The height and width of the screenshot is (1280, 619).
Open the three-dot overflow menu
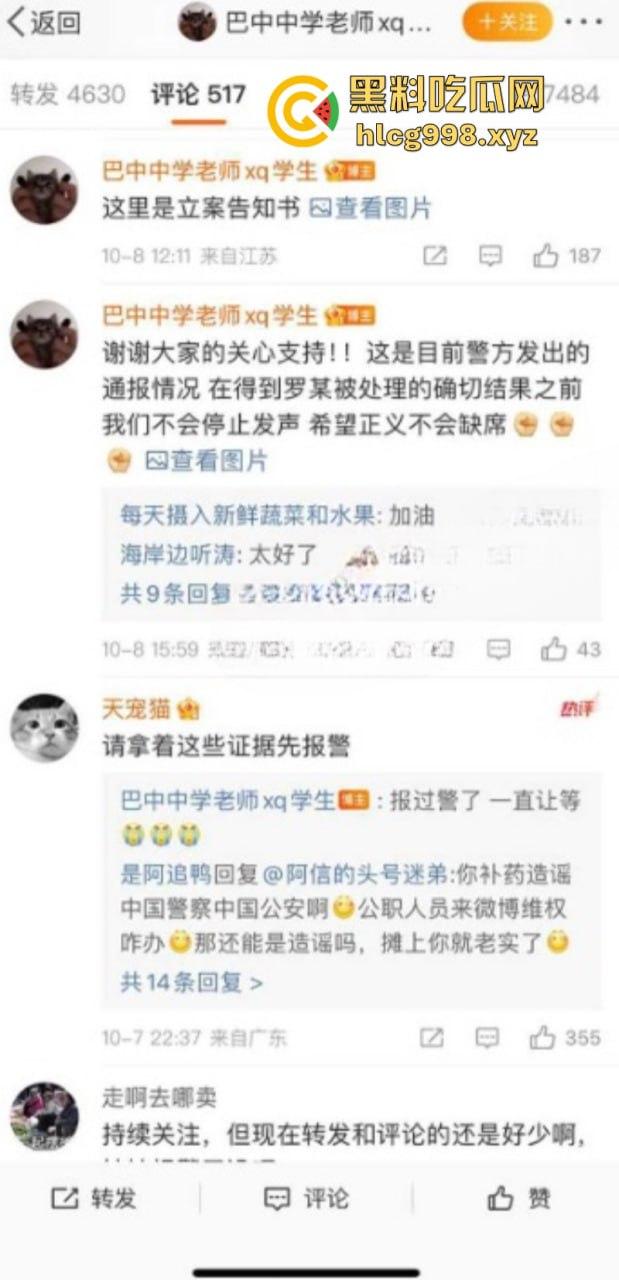583,22
